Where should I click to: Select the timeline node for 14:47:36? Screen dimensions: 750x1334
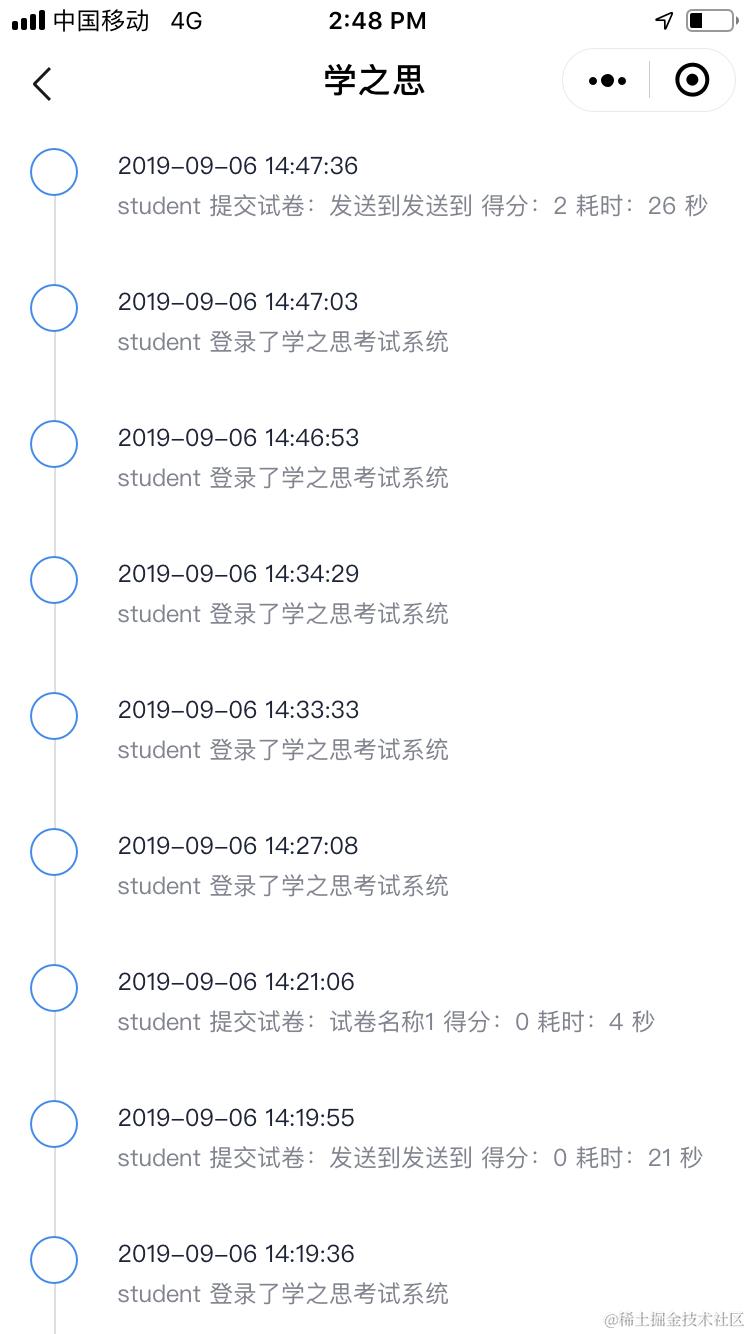click(54, 172)
